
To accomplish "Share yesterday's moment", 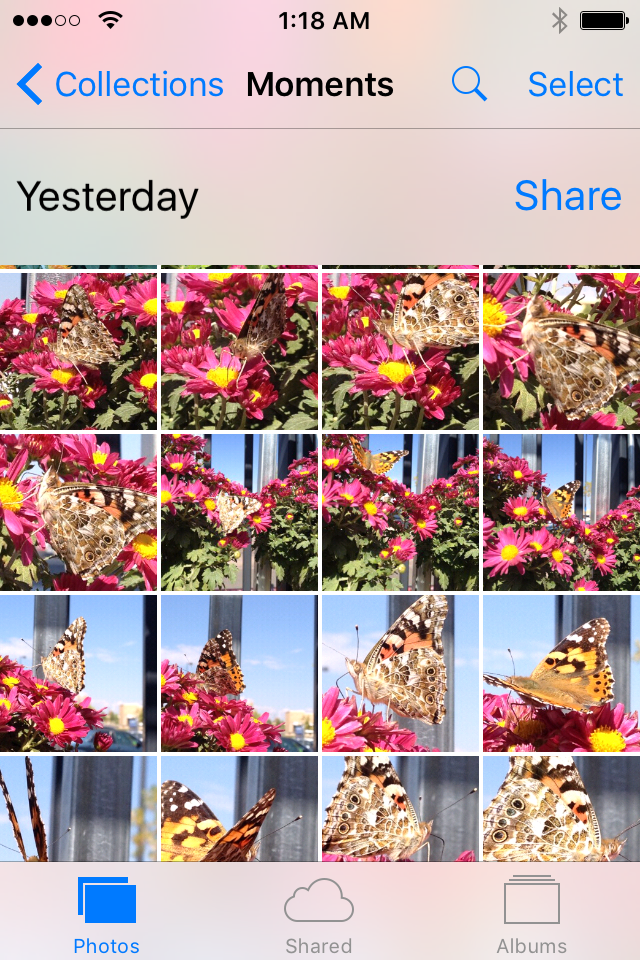I will (x=567, y=196).
